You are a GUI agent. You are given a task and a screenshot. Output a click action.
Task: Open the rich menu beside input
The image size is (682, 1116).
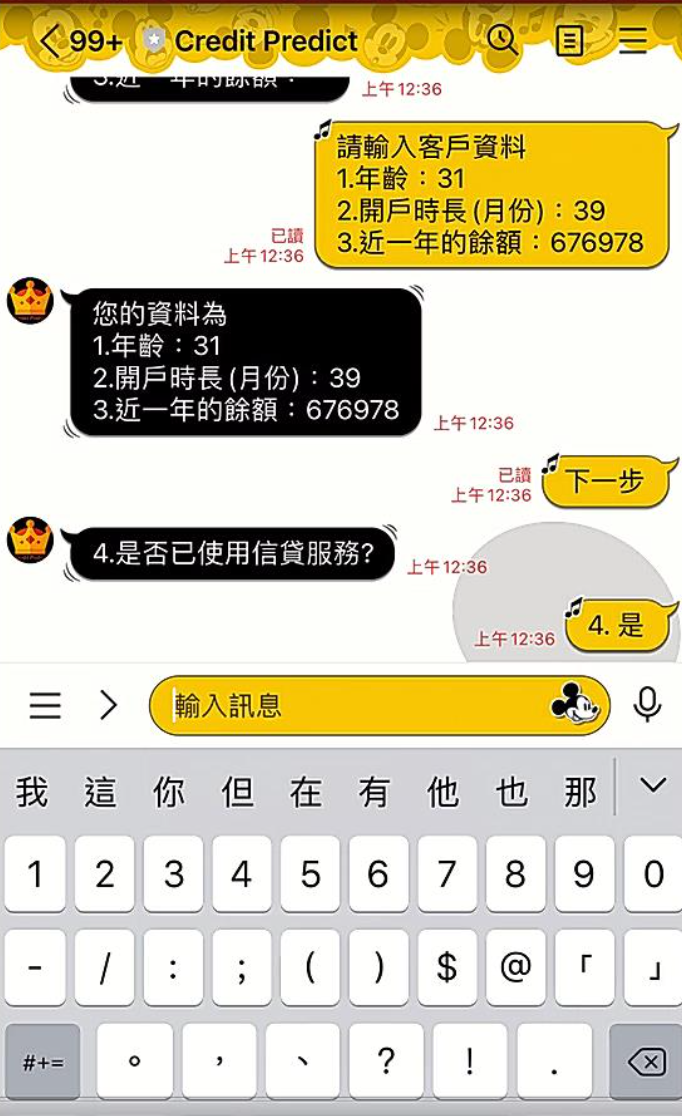(45, 705)
